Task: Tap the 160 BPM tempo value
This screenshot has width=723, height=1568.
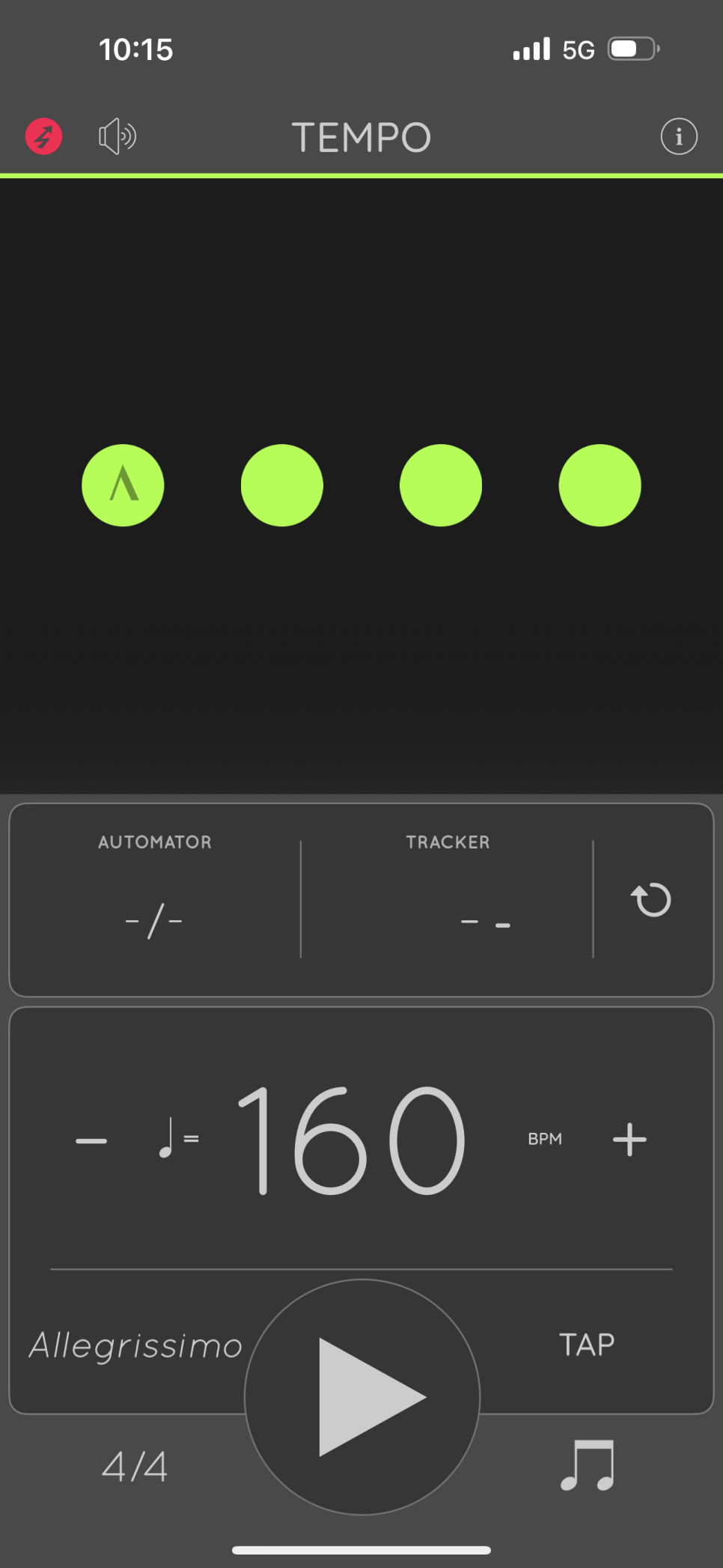Action: coord(352,1140)
